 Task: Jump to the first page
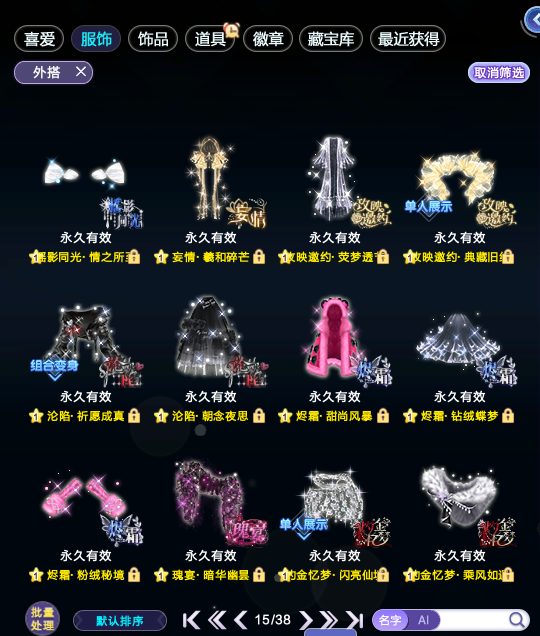pyautogui.click(x=191, y=620)
